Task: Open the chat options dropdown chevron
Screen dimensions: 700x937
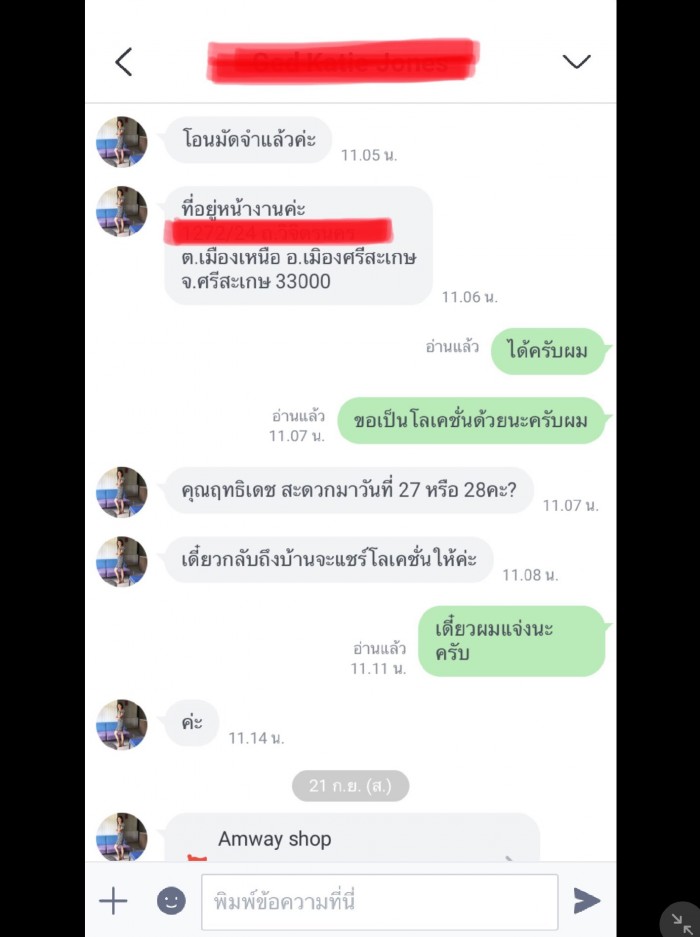Action: [576, 61]
